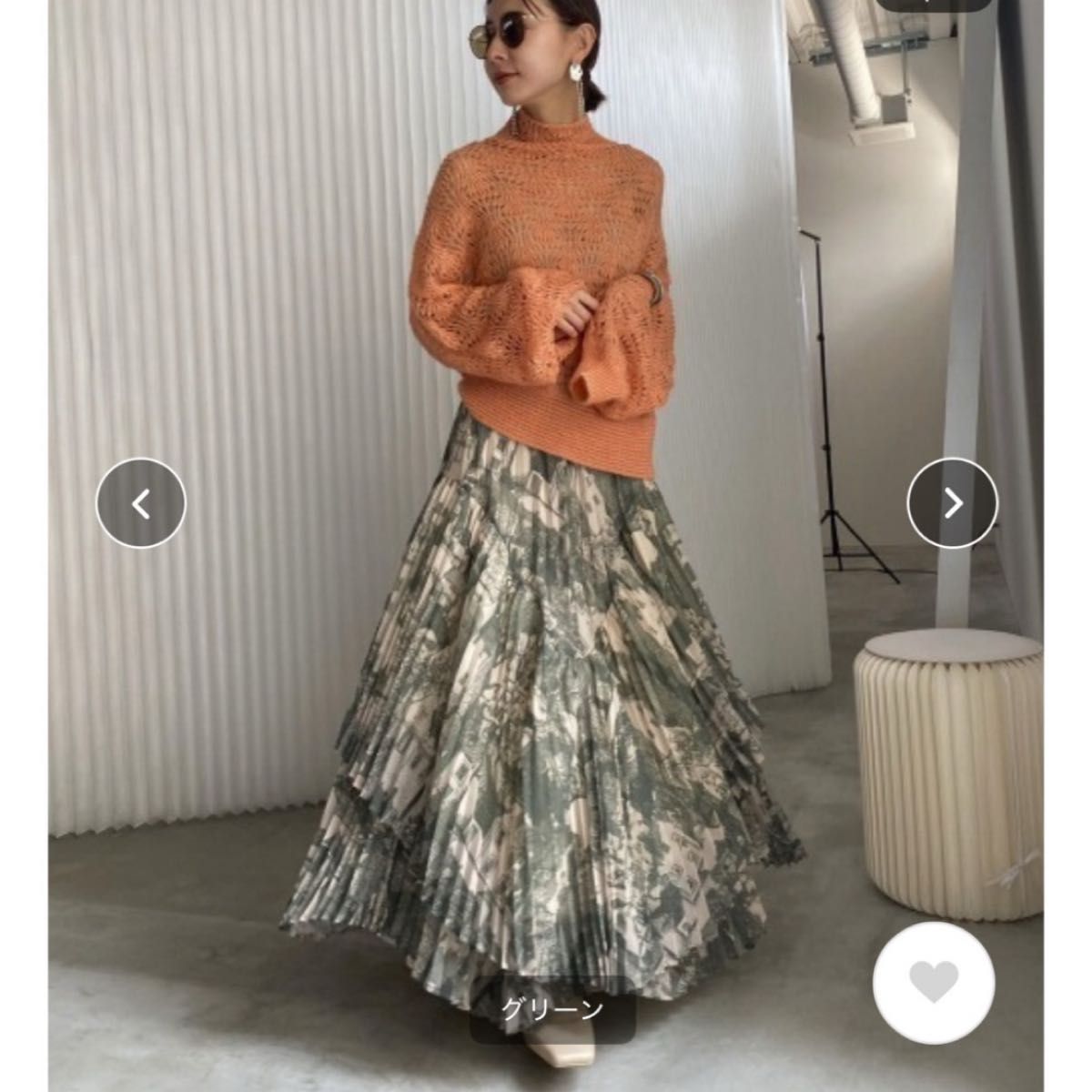This screenshot has height=1092, width=1092.
Task: Show the next product photo
Action: (952, 503)
